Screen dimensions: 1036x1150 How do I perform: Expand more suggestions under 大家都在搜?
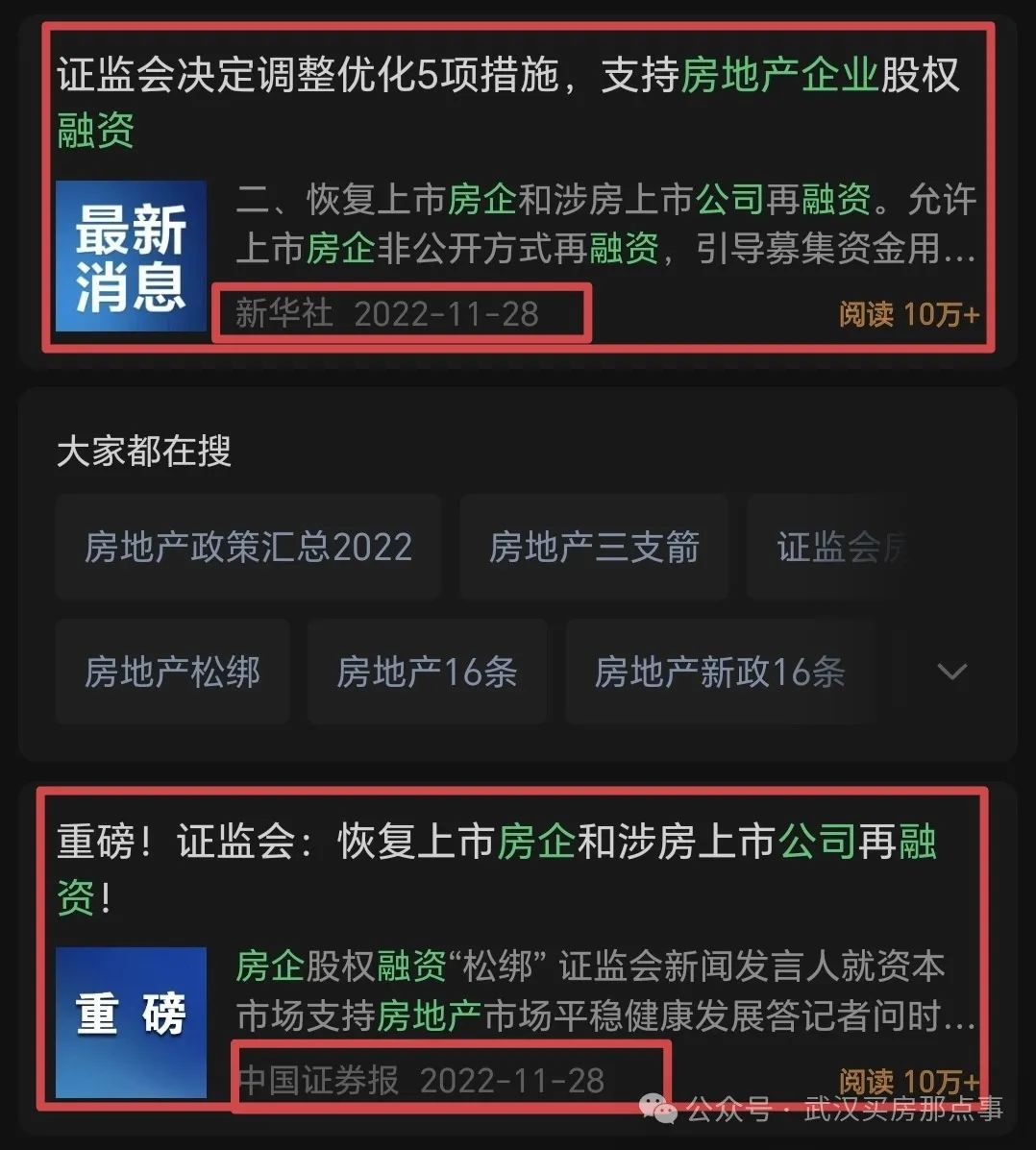pos(951,672)
